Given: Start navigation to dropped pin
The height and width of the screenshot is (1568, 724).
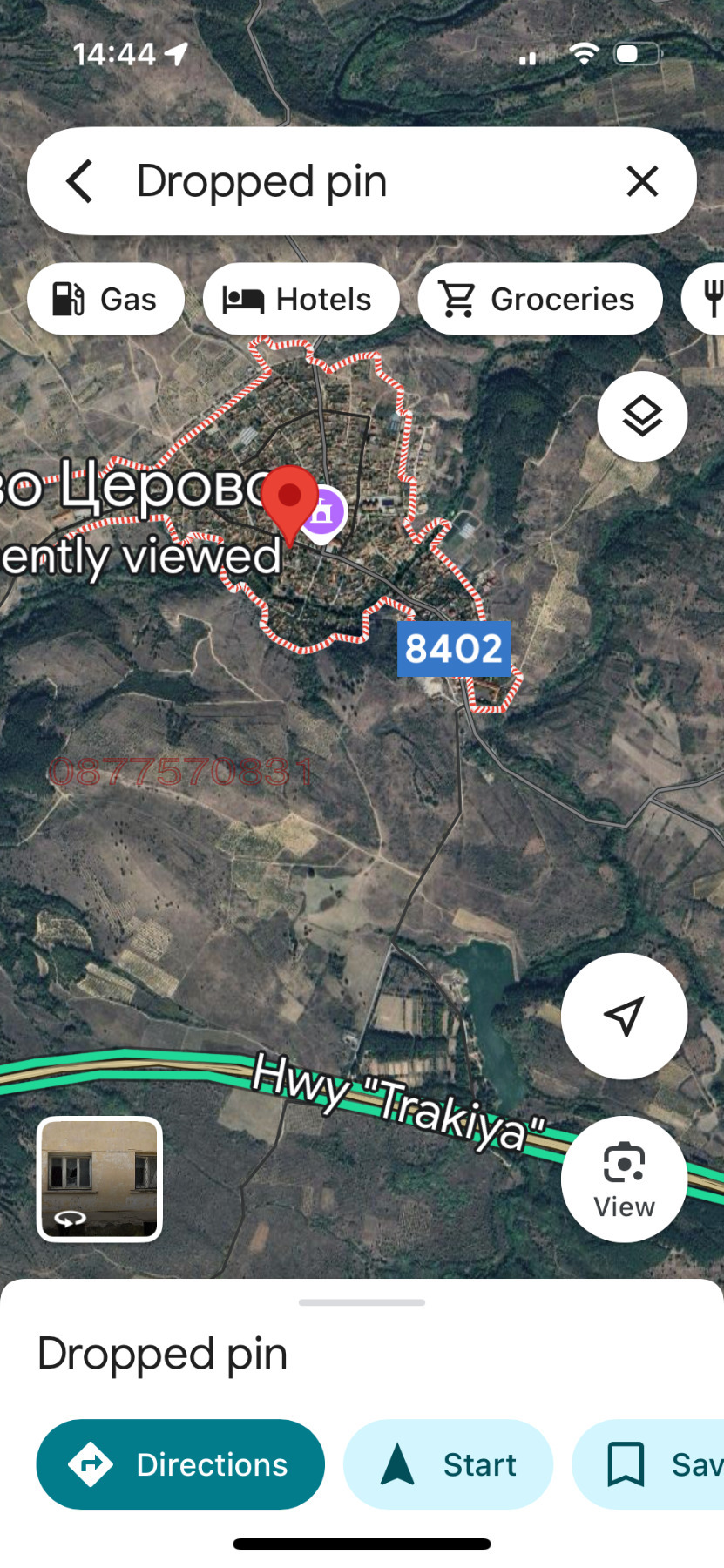Looking at the screenshot, I should (448, 1464).
